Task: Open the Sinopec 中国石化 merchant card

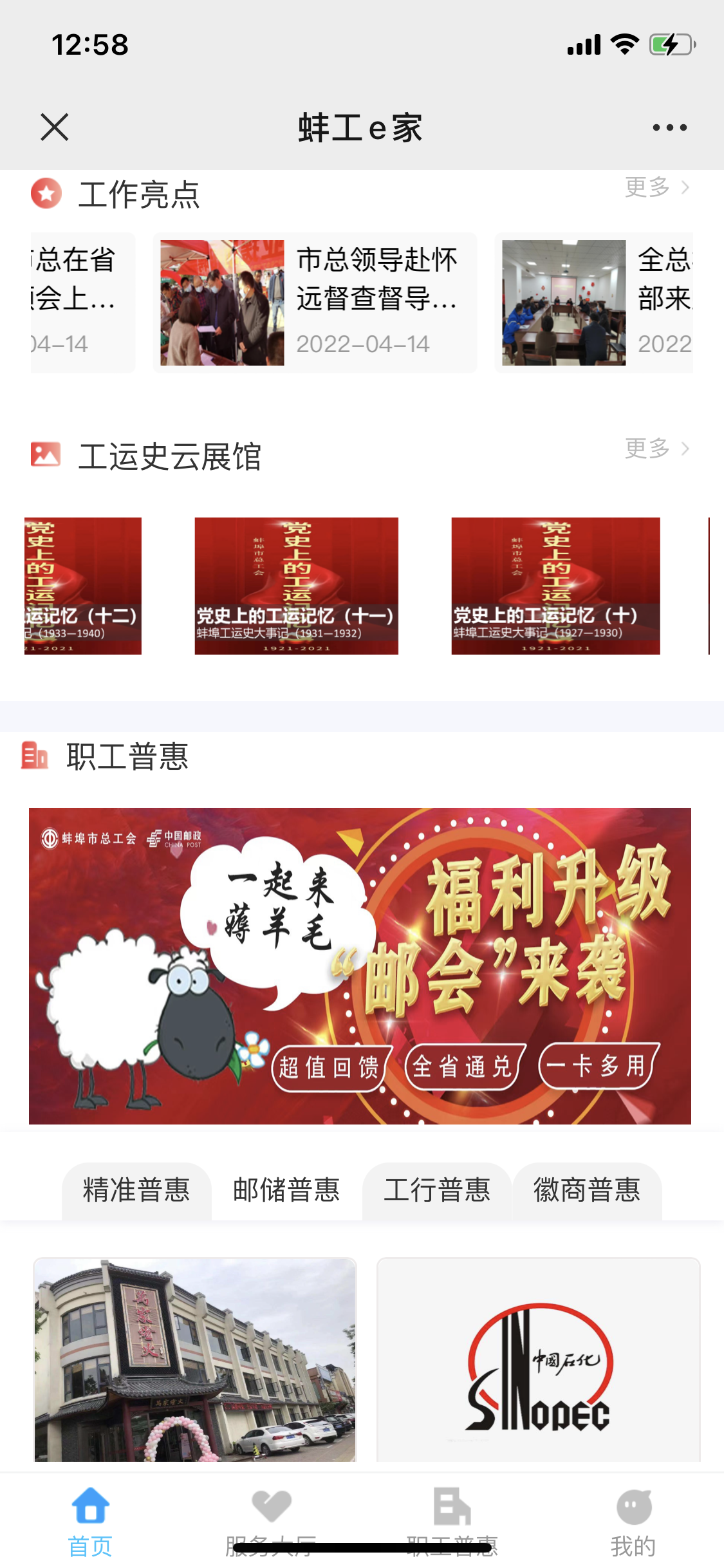Action: coord(538,1359)
